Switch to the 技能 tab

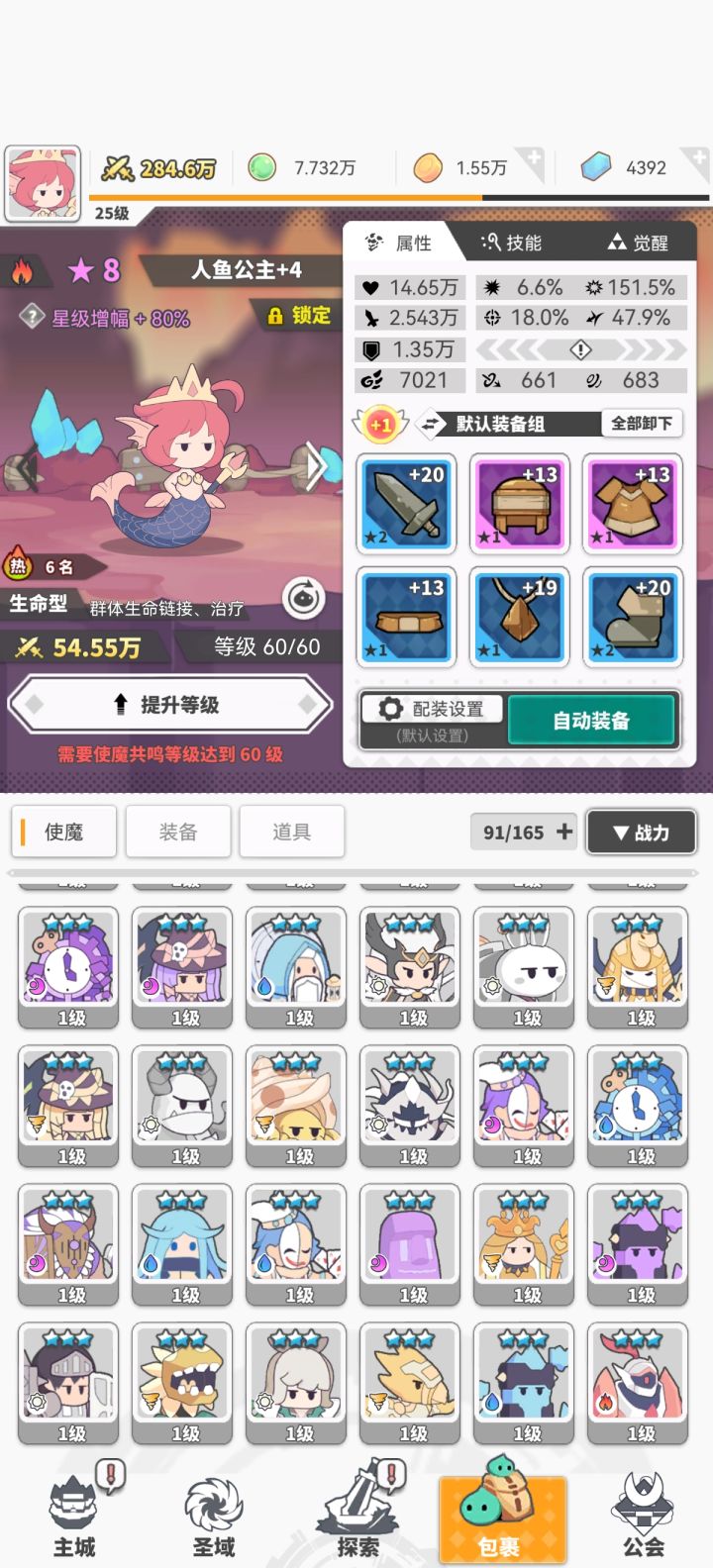point(515,241)
